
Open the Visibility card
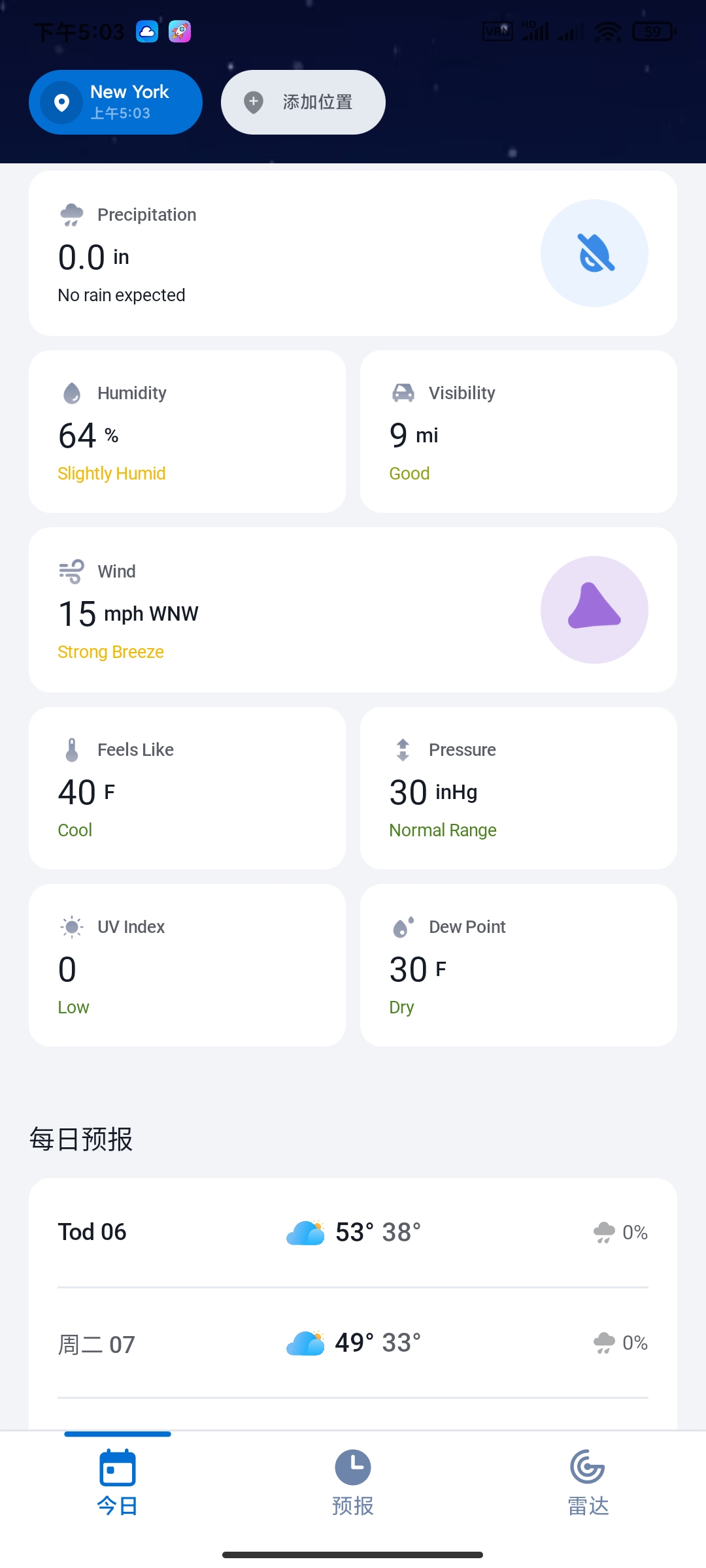(518, 432)
